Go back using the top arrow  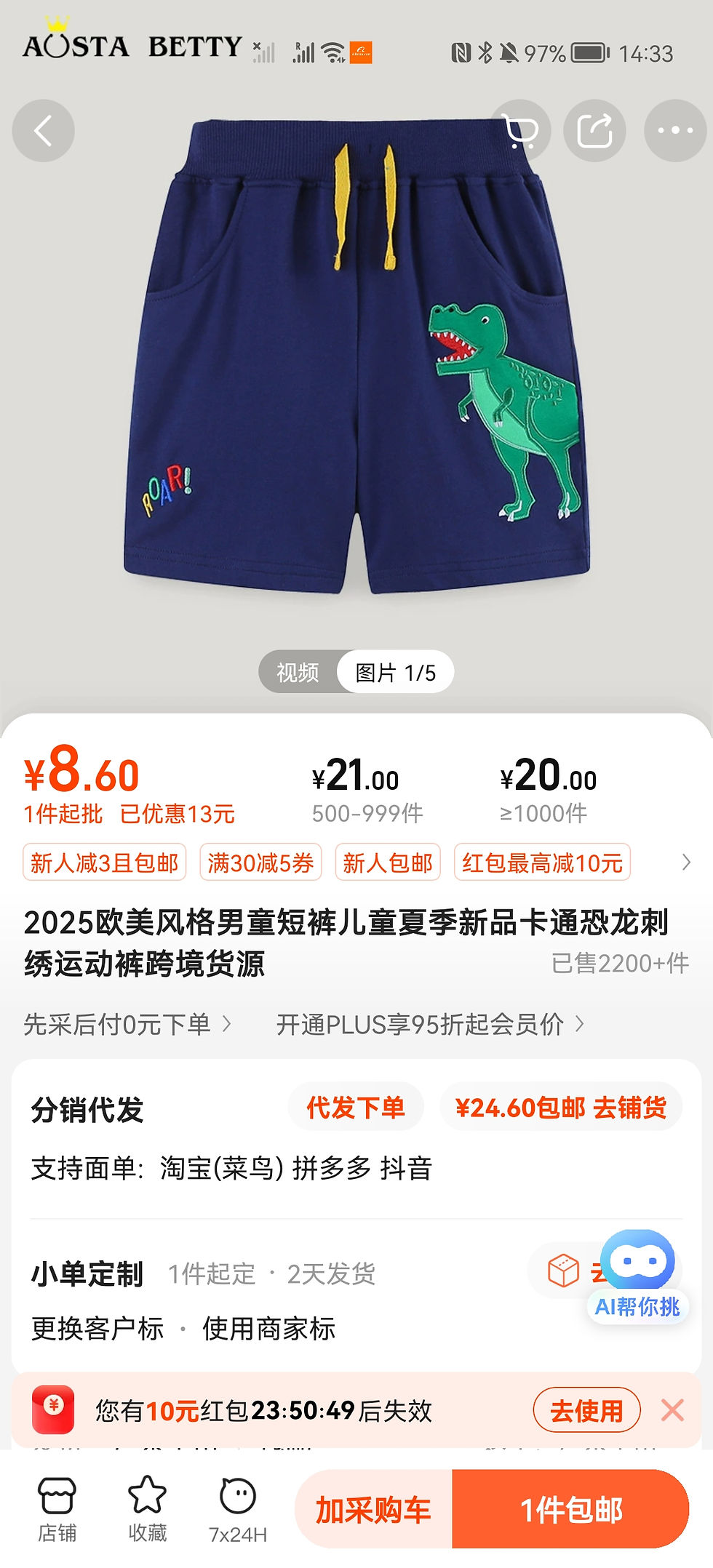point(43,131)
